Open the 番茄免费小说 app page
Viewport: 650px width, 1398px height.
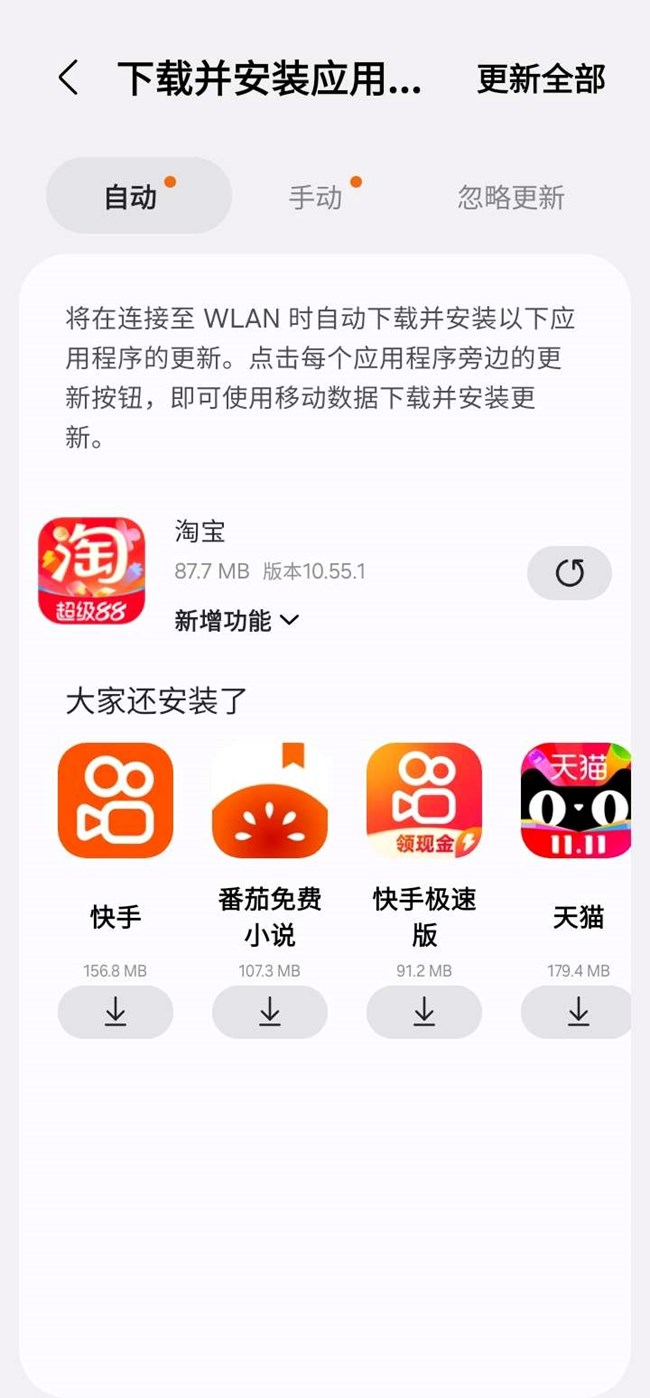point(270,800)
